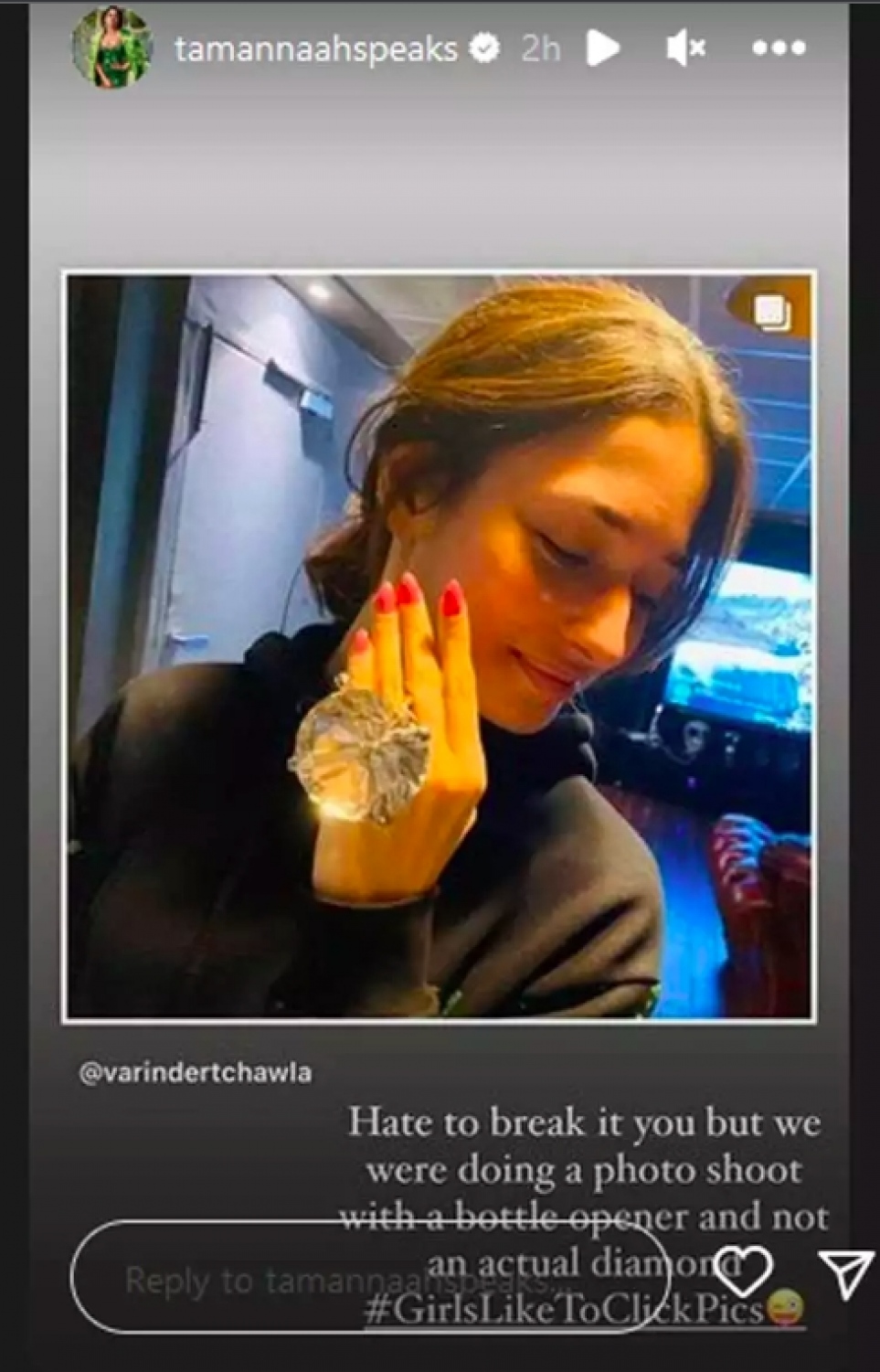Tap the tamannaahspeaks username

(x=315, y=48)
